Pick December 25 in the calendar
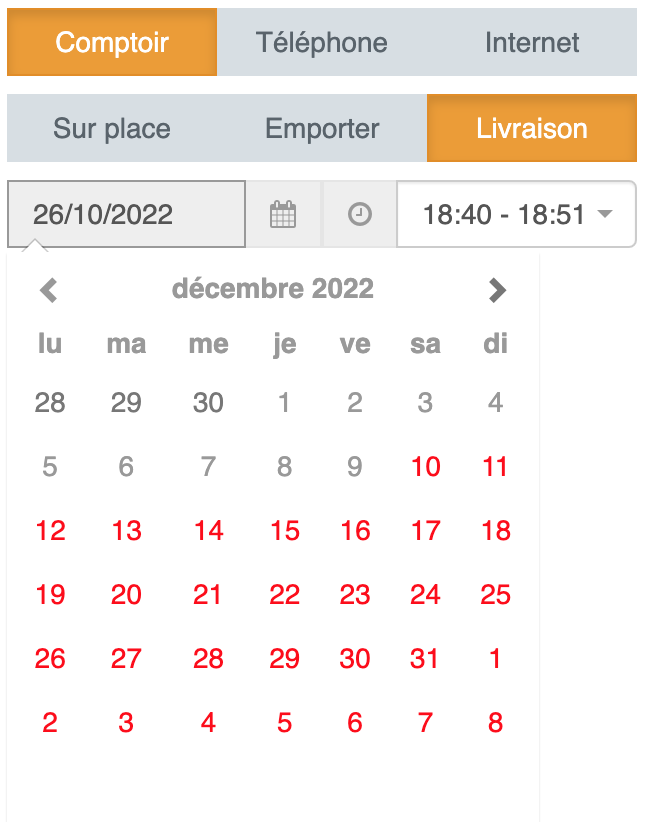This screenshot has width=646, height=822. tap(496, 595)
